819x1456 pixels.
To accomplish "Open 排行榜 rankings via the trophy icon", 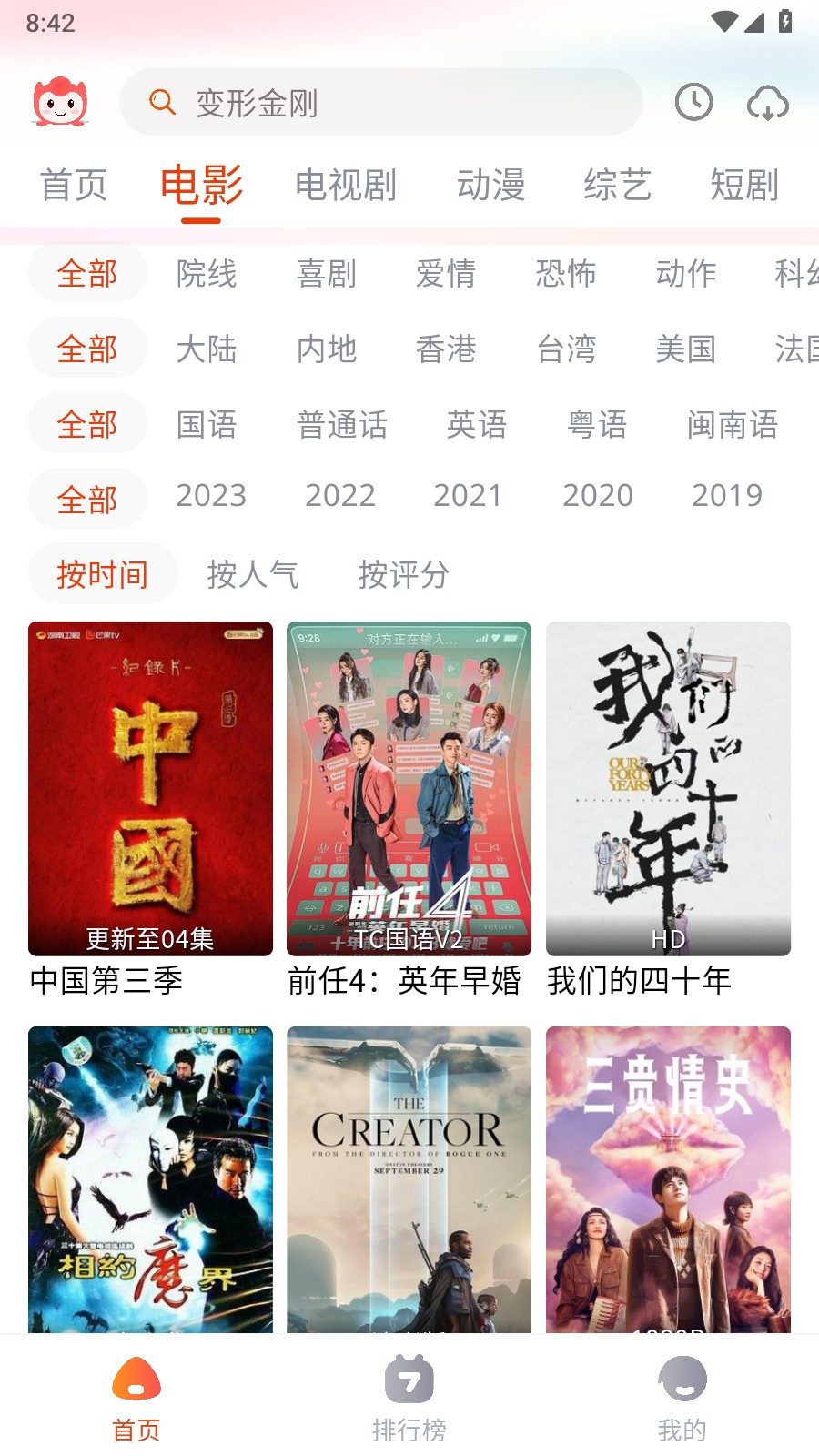I will (x=409, y=1379).
